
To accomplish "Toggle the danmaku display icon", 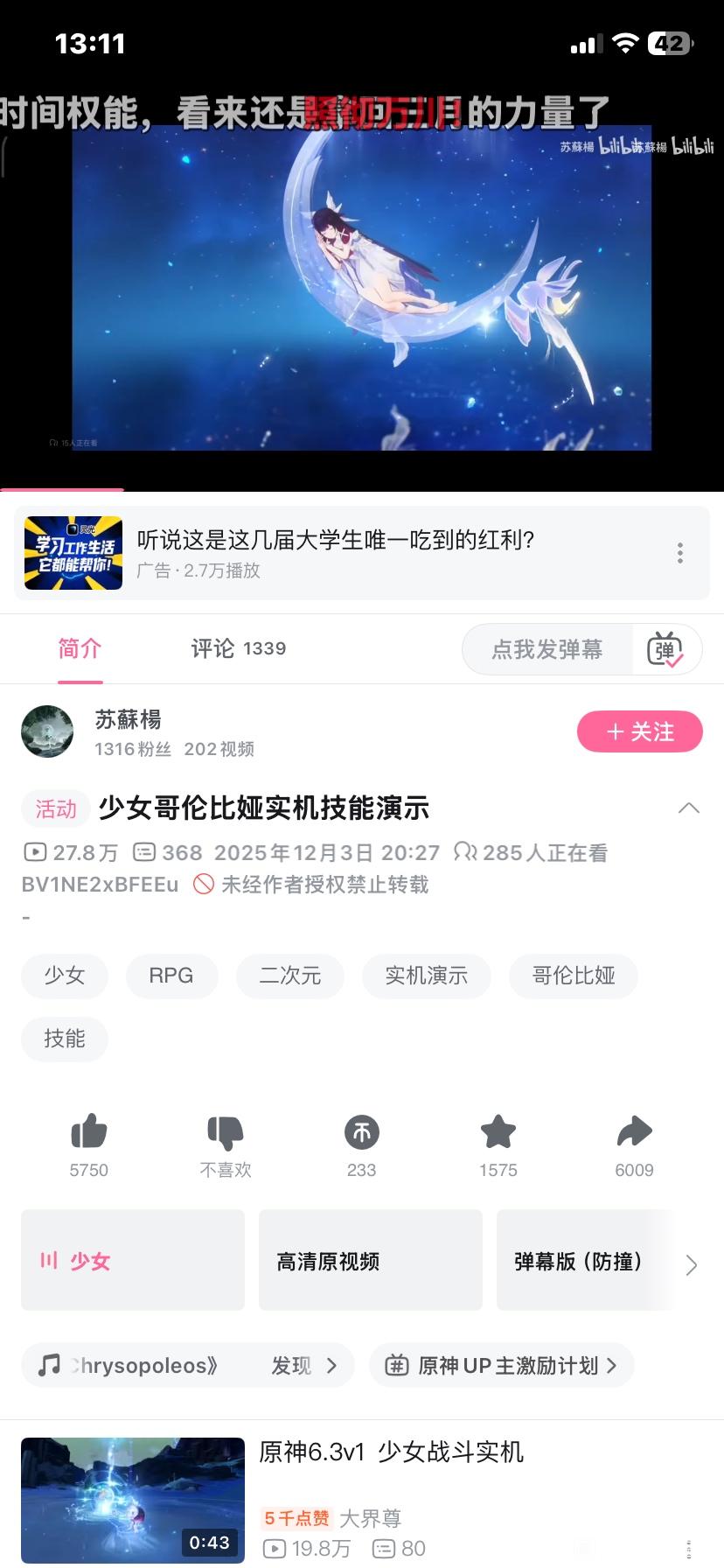I will pos(665,649).
